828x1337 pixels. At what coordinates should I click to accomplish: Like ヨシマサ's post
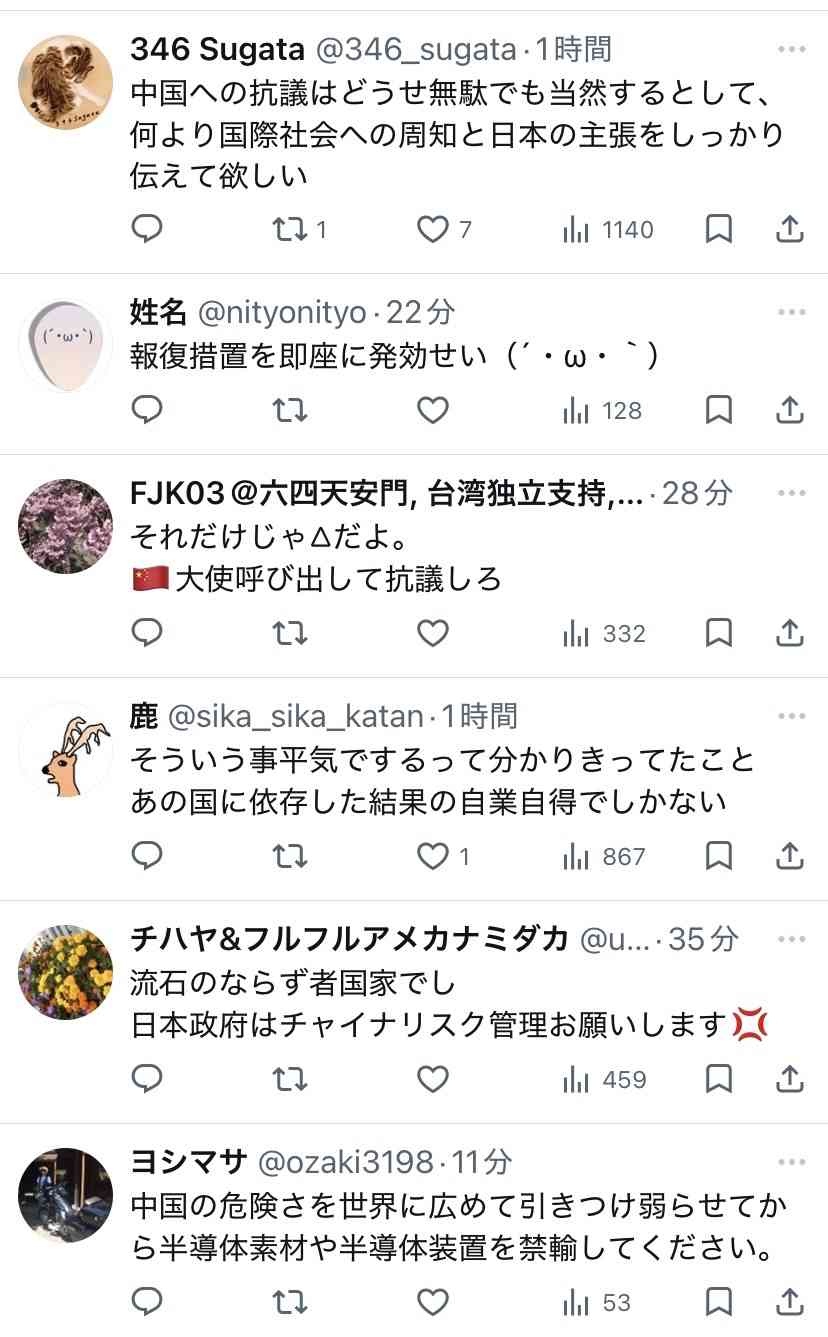point(433,1302)
